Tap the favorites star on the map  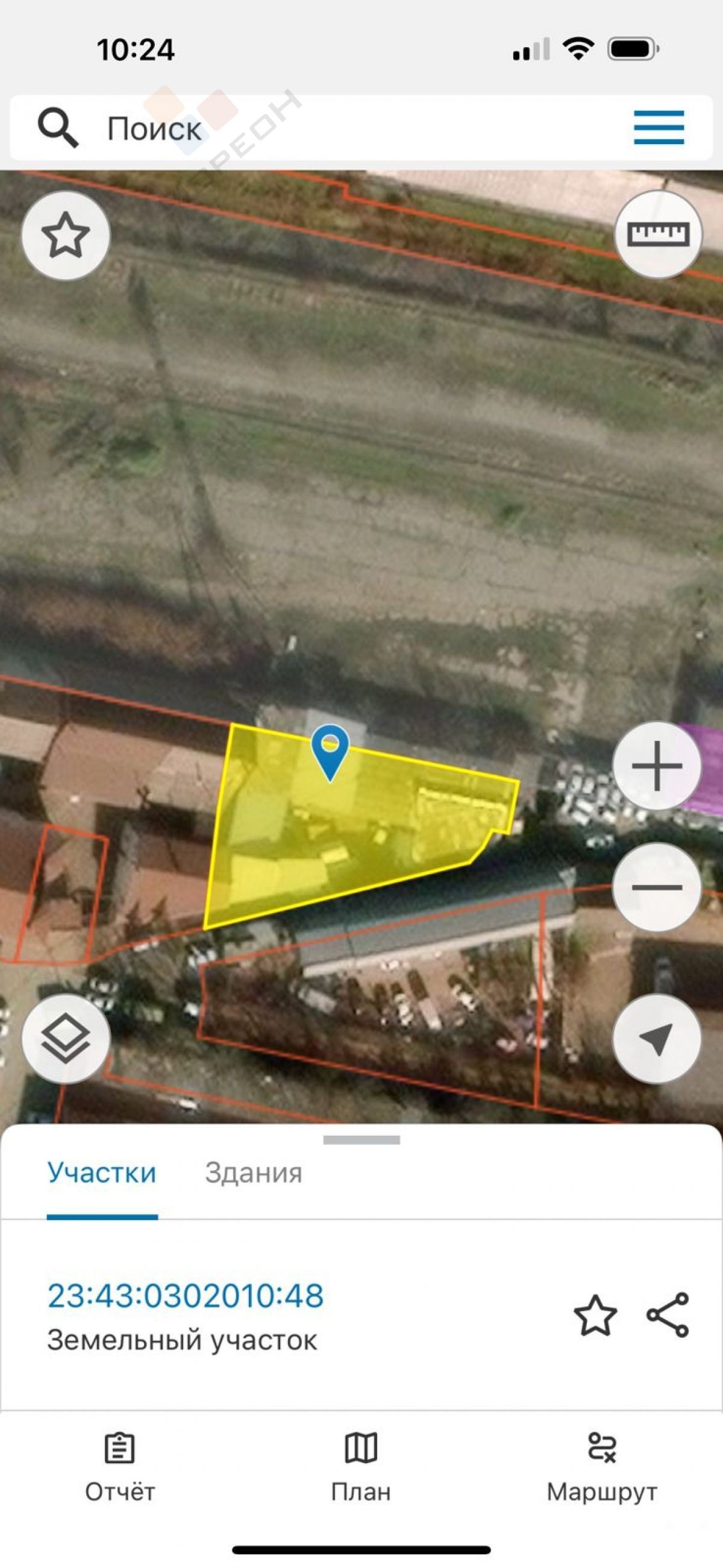point(66,236)
